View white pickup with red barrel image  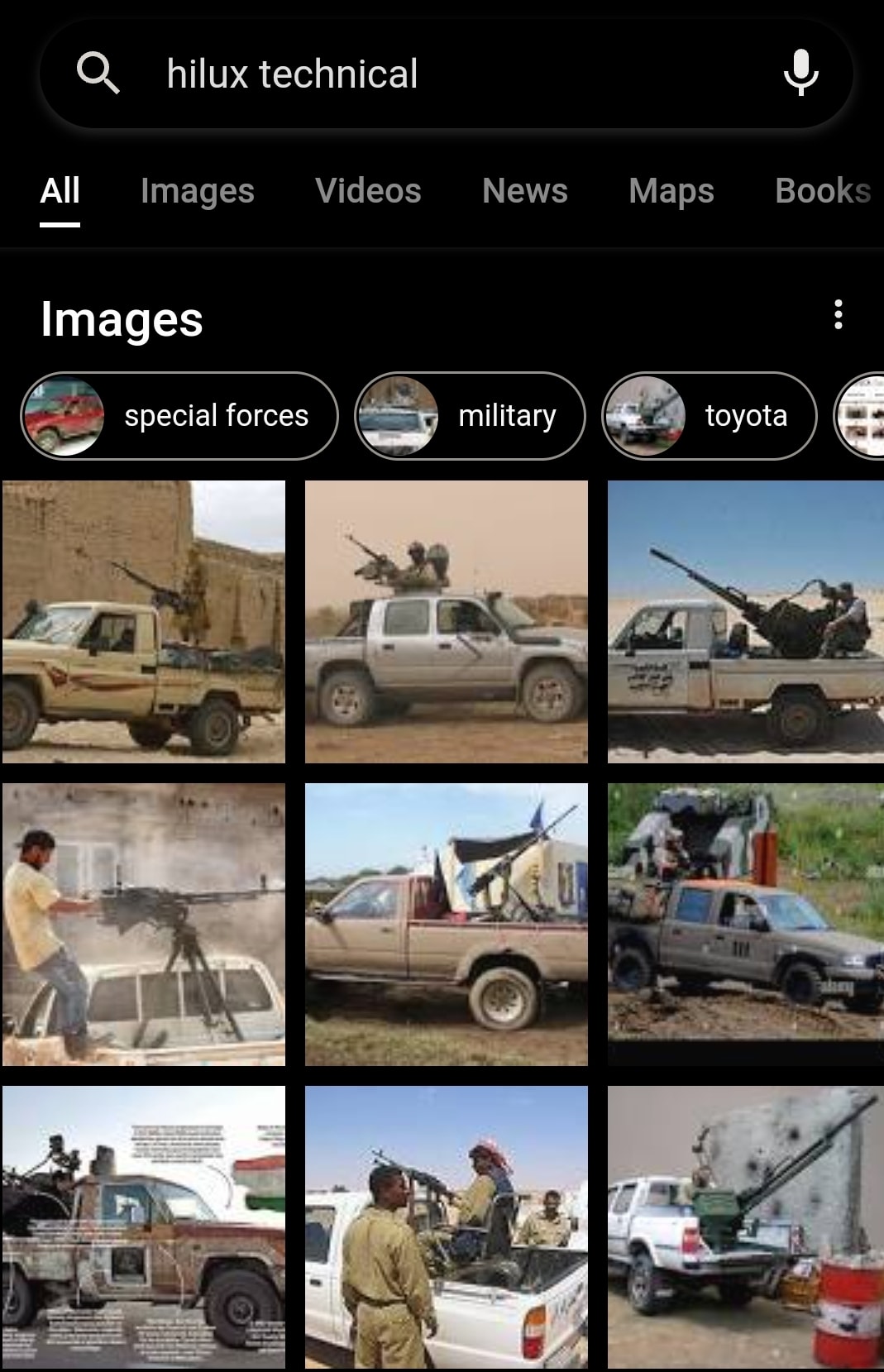[x=746, y=1227]
